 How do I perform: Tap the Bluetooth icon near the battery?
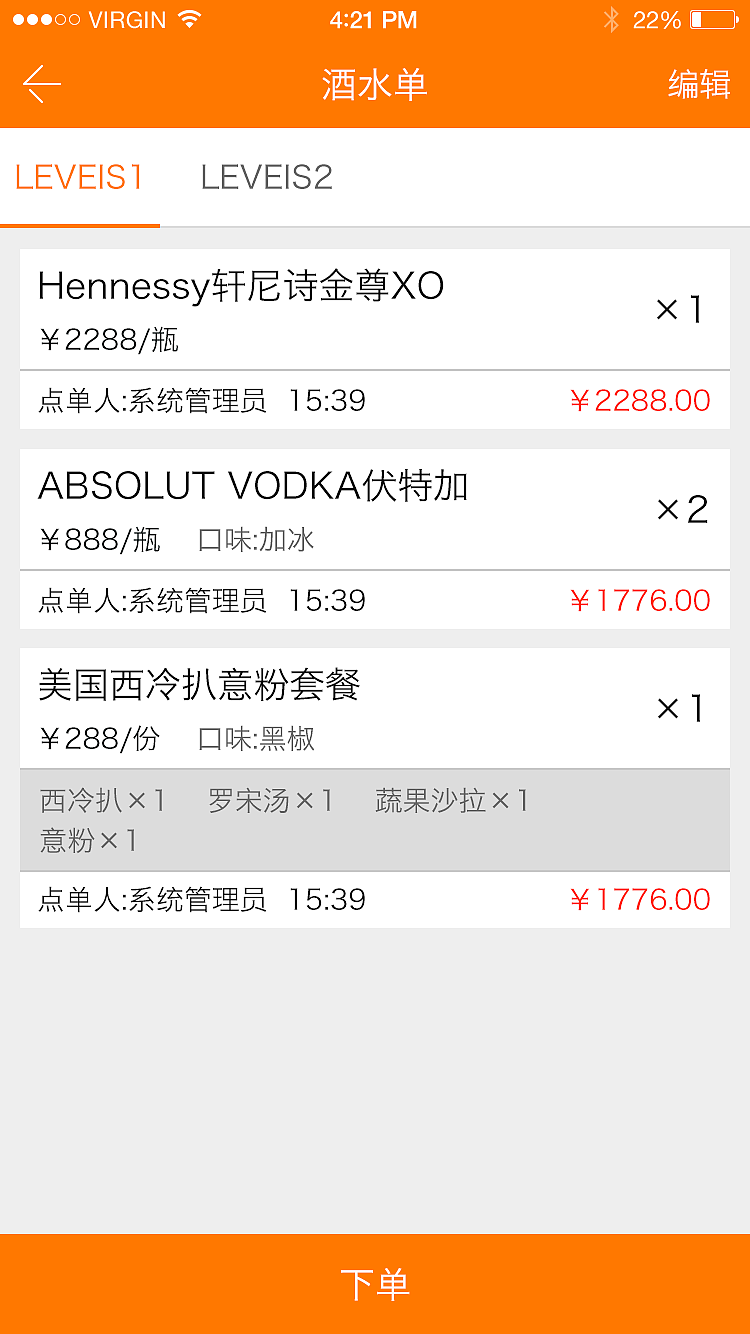pyautogui.click(x=609, y=18)
